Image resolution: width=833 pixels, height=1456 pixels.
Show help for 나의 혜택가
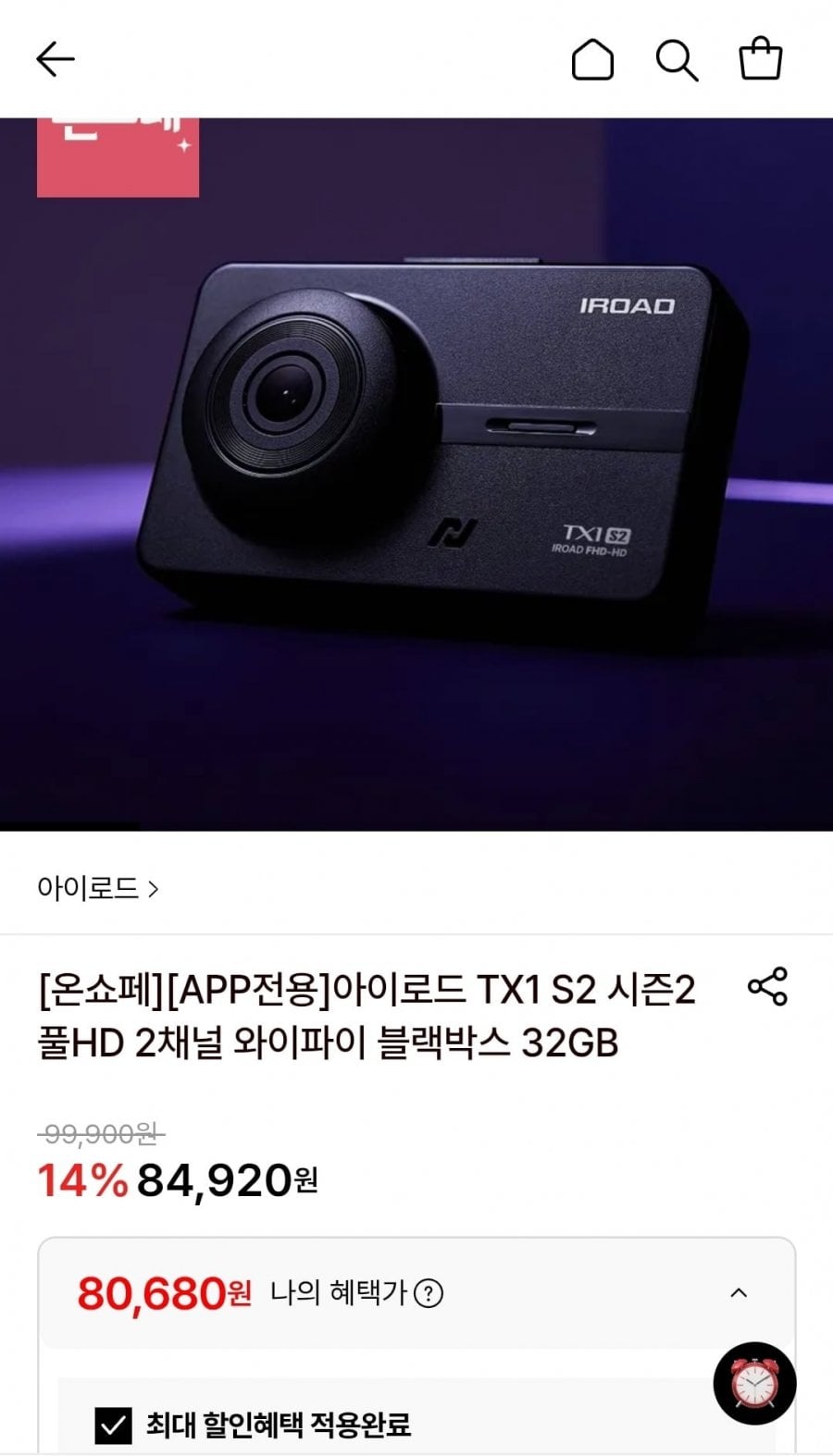[x=428, y=1293]
